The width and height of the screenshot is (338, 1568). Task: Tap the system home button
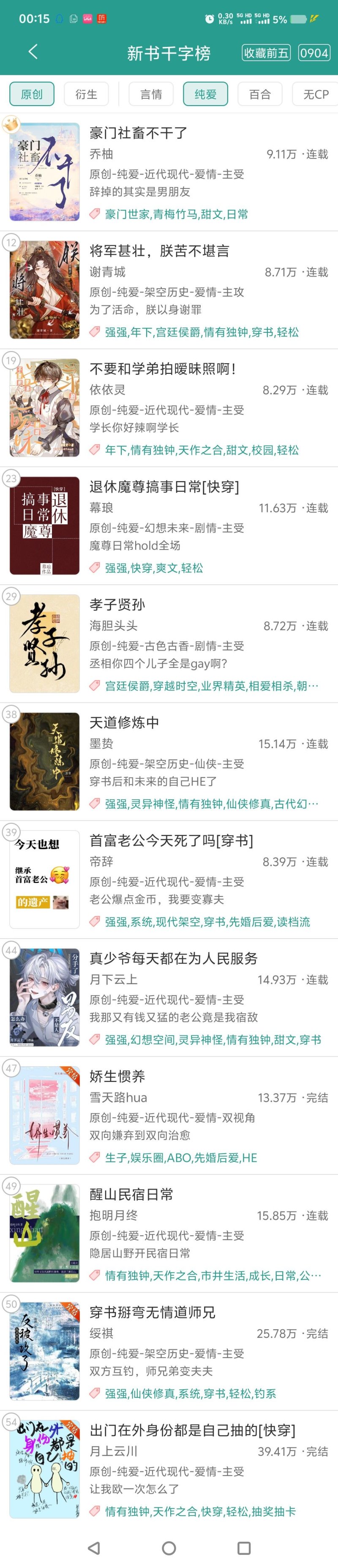[169, 1548]
